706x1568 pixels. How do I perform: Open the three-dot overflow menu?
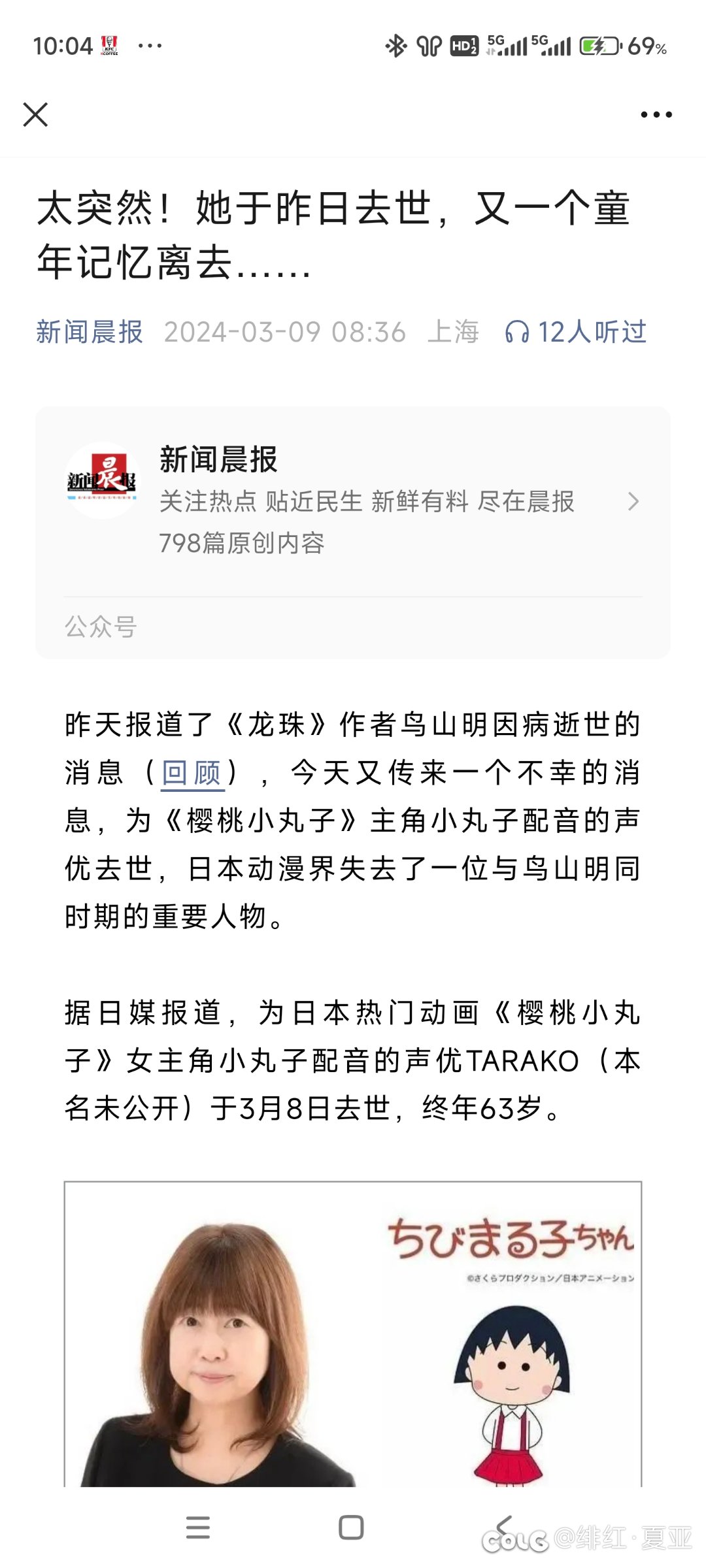pos(656,114)
